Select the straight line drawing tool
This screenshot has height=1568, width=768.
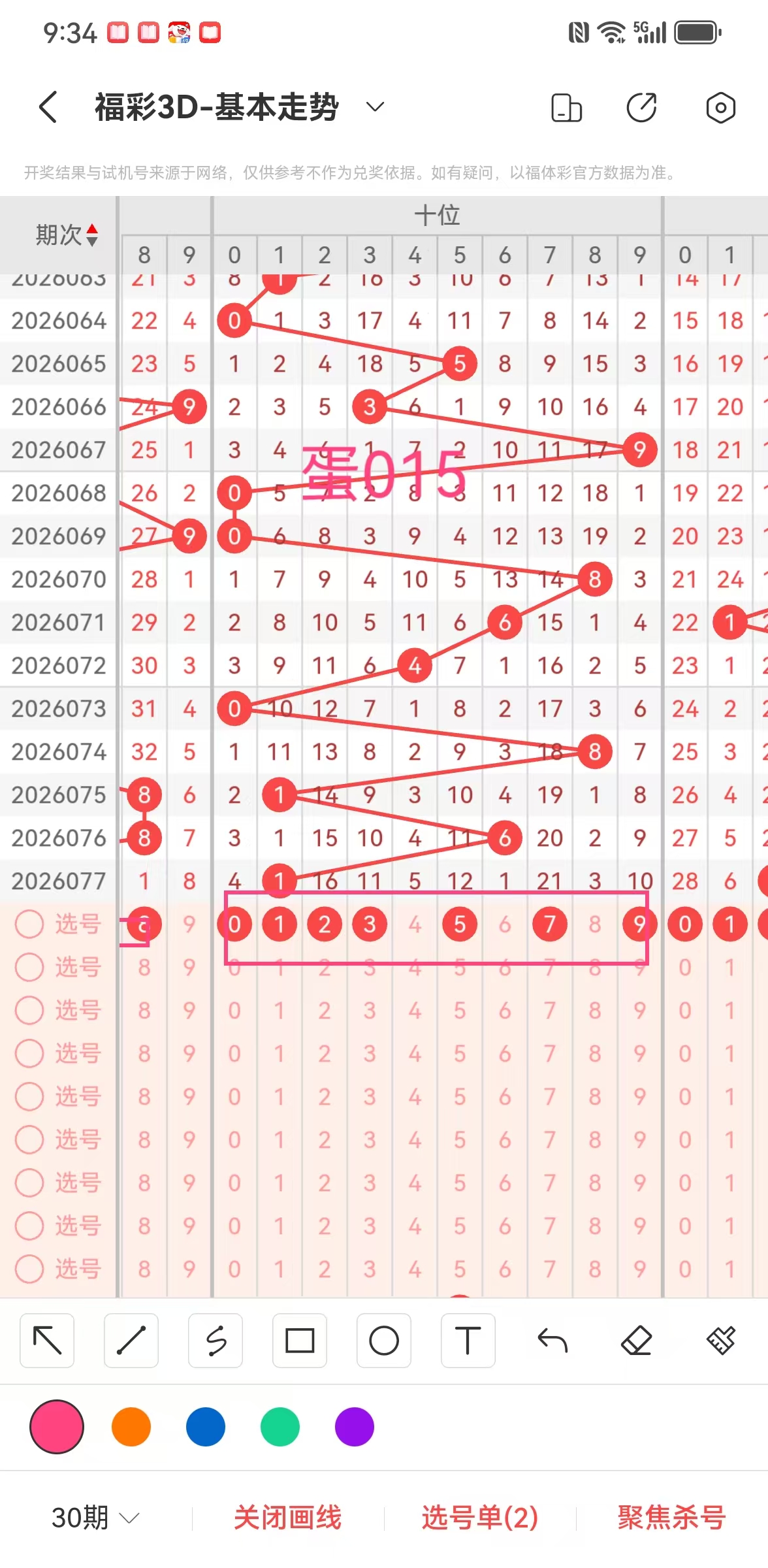tap(131, 1341)
